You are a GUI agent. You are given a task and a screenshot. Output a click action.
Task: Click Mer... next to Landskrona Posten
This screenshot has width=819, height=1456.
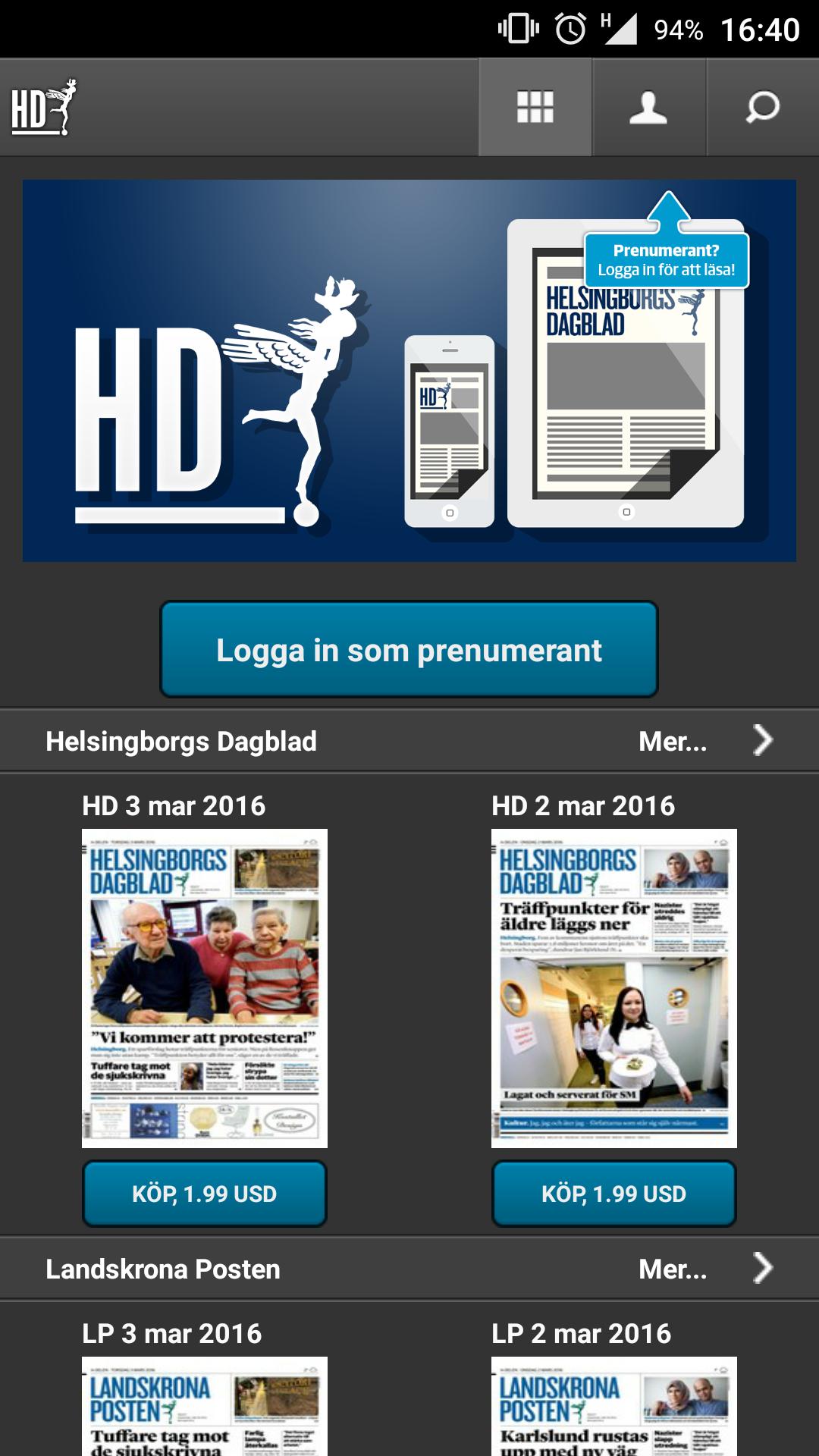(672, 1267)
